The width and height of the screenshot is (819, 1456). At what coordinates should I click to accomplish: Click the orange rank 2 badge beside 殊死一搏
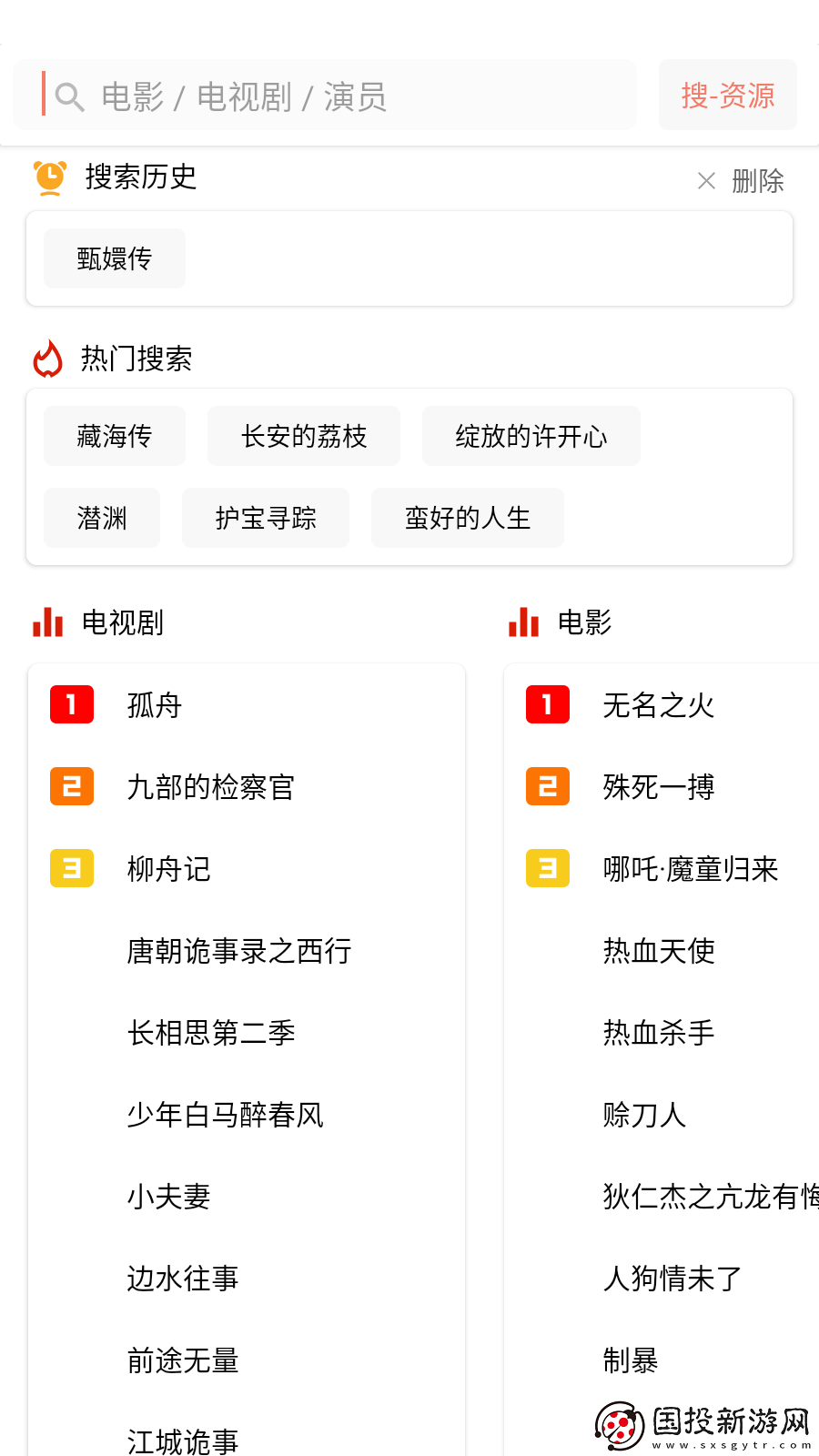(547, 786)
